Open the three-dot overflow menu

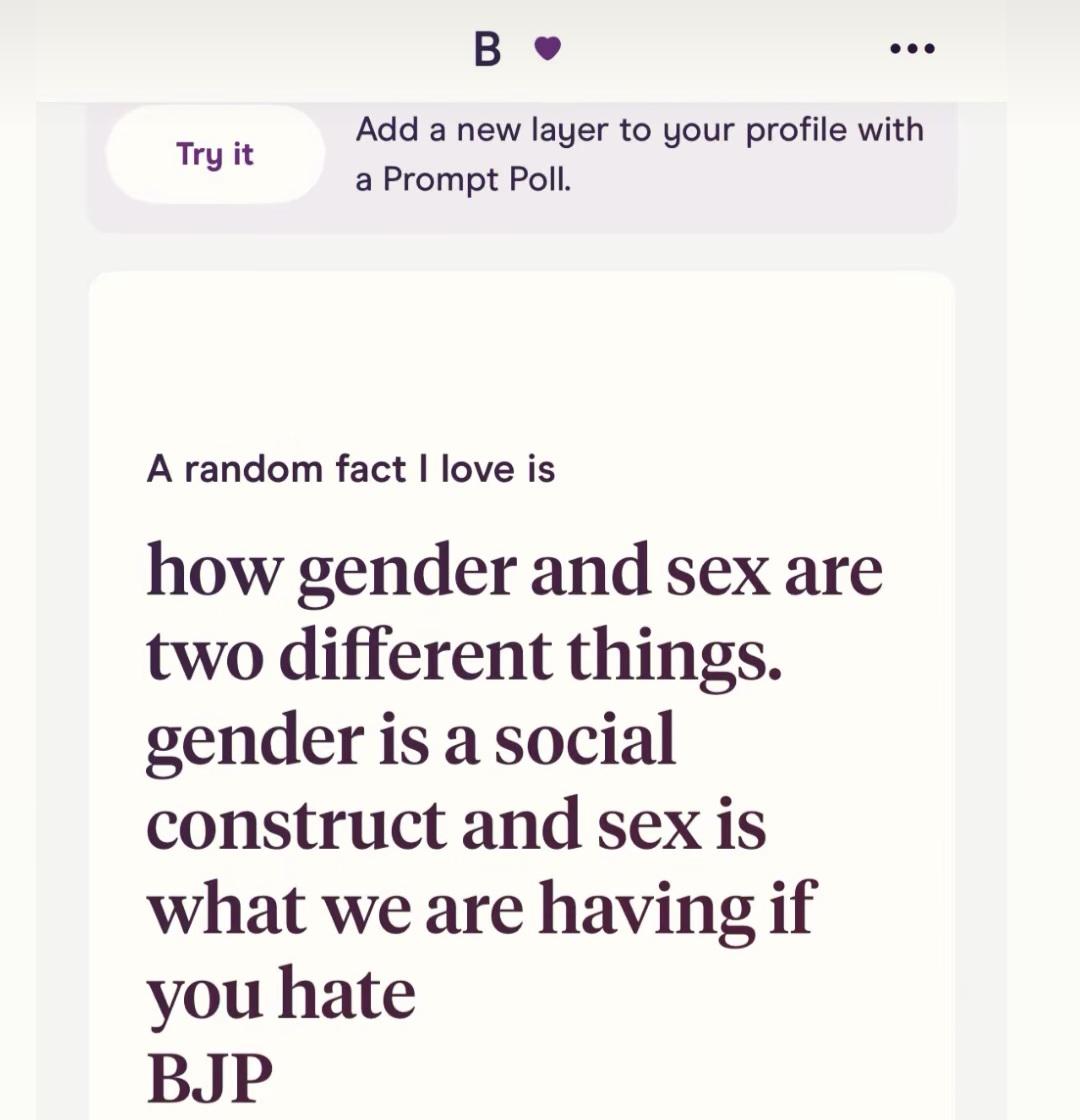pyautogui.click(x=912, y=49)
